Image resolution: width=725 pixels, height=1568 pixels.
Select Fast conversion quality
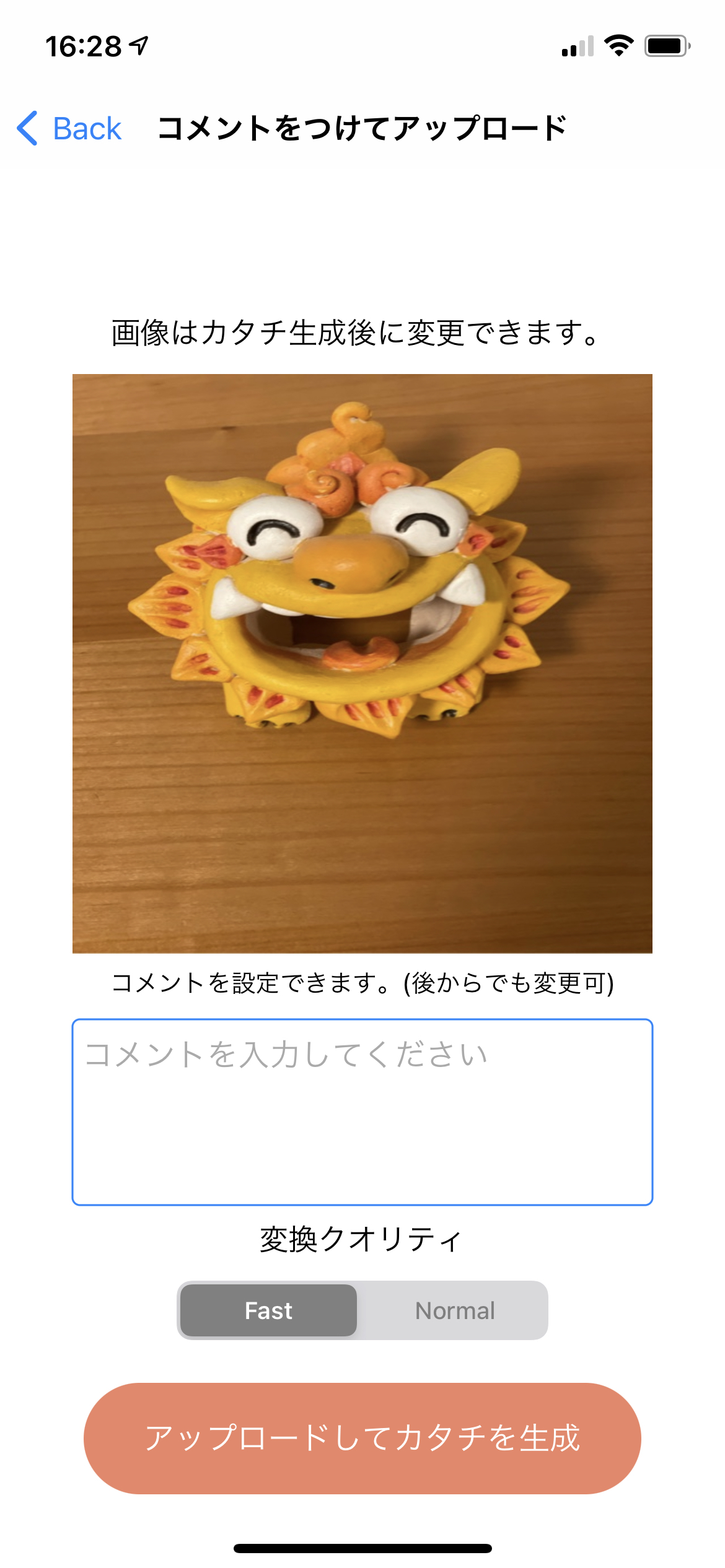[x=268, y=1310]
